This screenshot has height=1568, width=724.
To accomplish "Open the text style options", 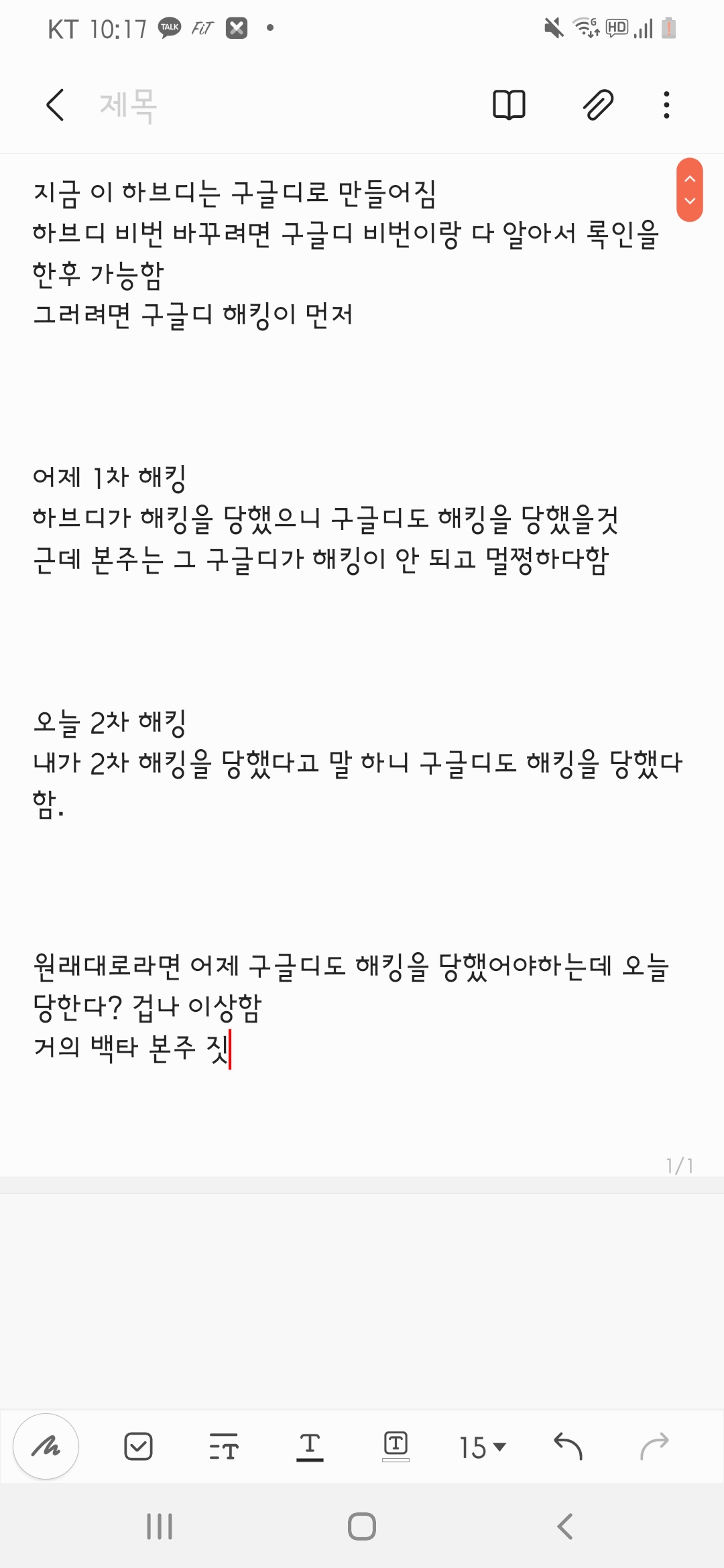I will point(224,1447).
